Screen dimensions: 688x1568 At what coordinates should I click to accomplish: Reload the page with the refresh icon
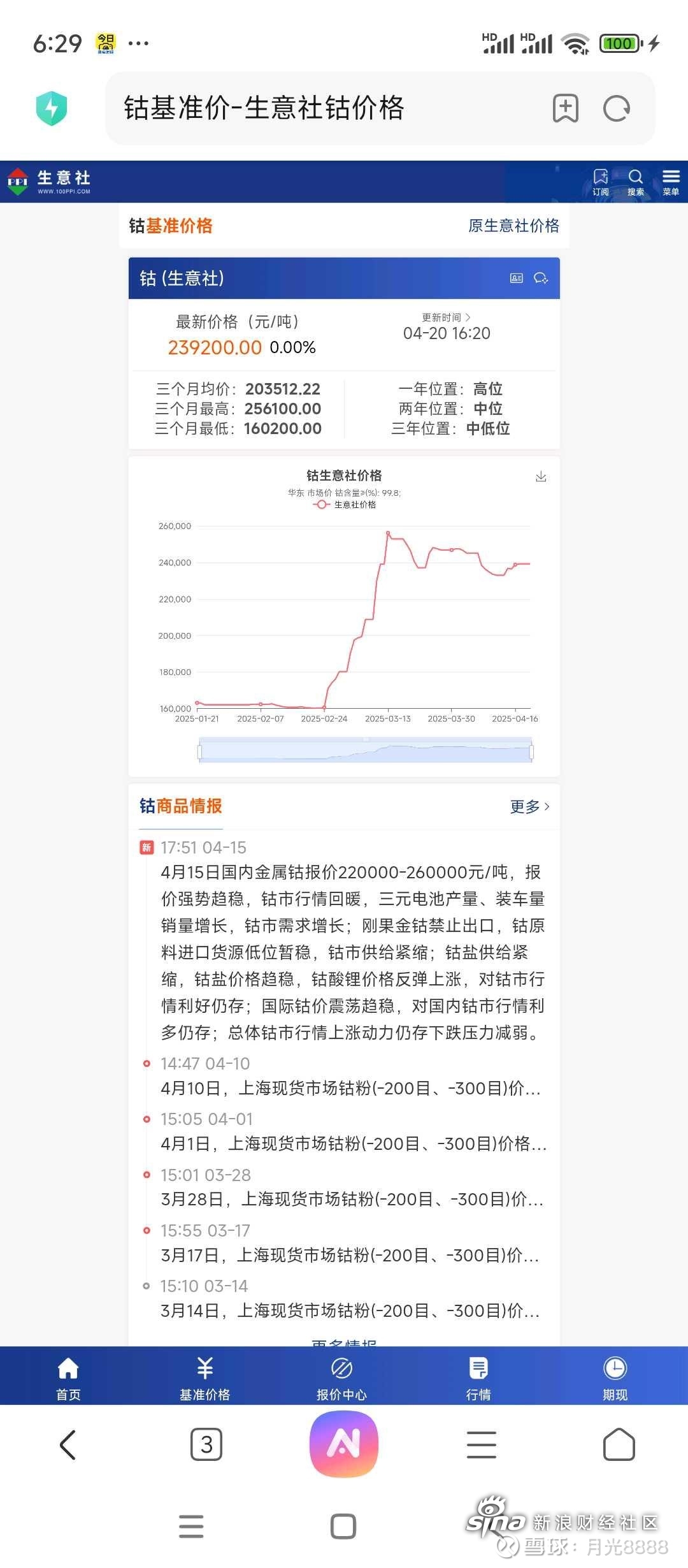tap(617, 108)
